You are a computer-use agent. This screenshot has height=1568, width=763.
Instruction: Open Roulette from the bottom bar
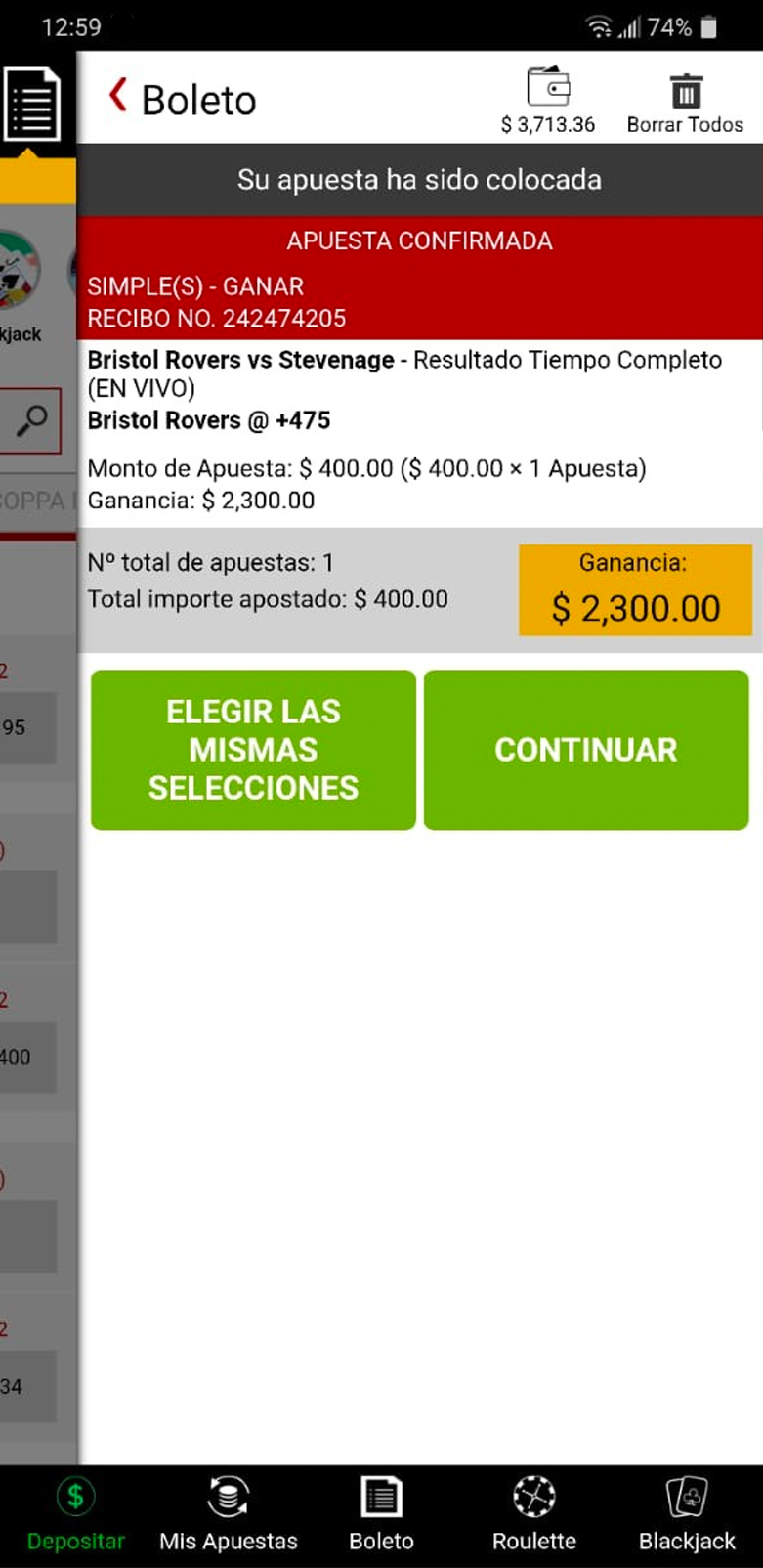click(534, 1515)
